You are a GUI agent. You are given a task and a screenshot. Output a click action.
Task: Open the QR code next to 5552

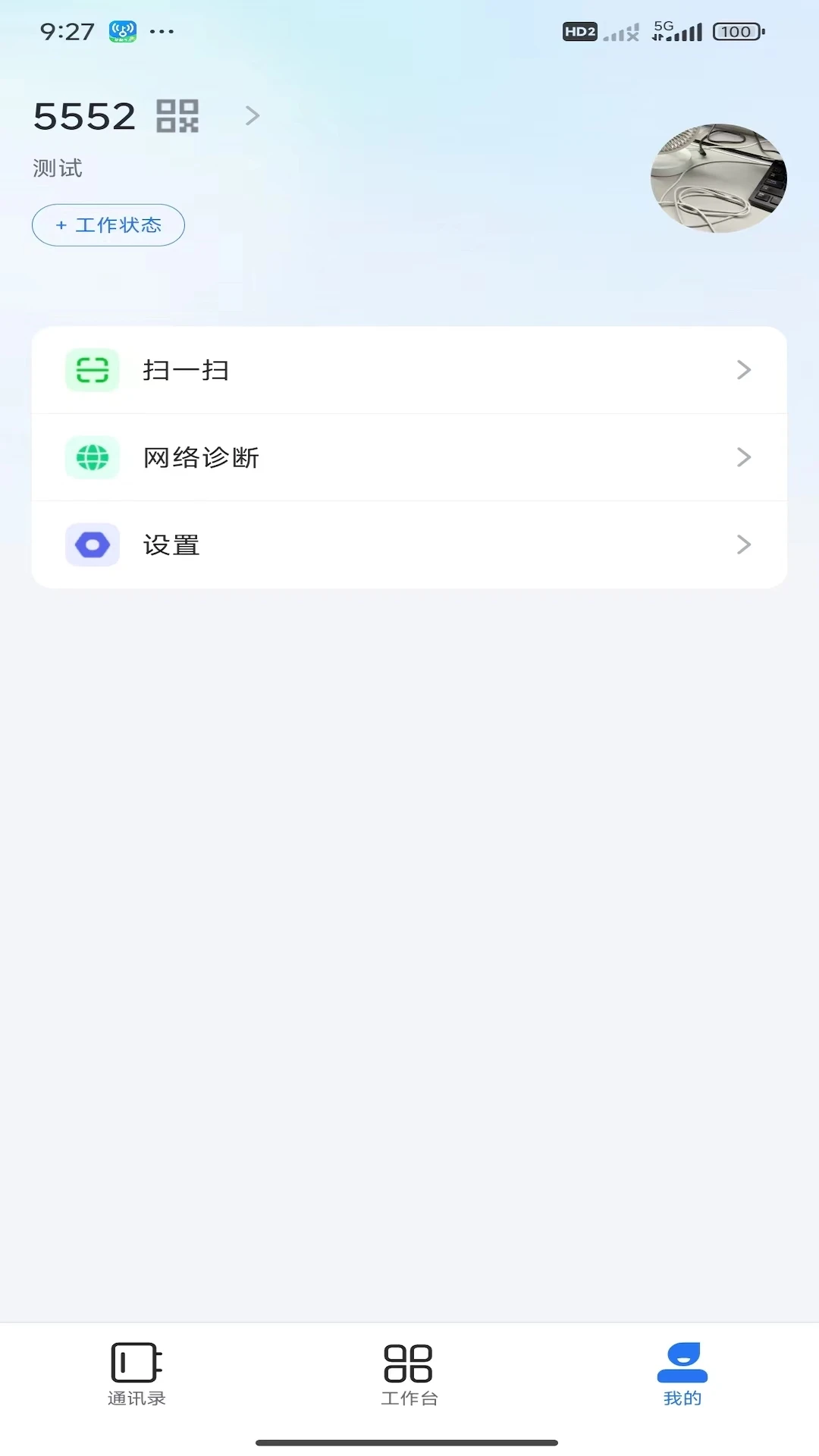(179, 115)
